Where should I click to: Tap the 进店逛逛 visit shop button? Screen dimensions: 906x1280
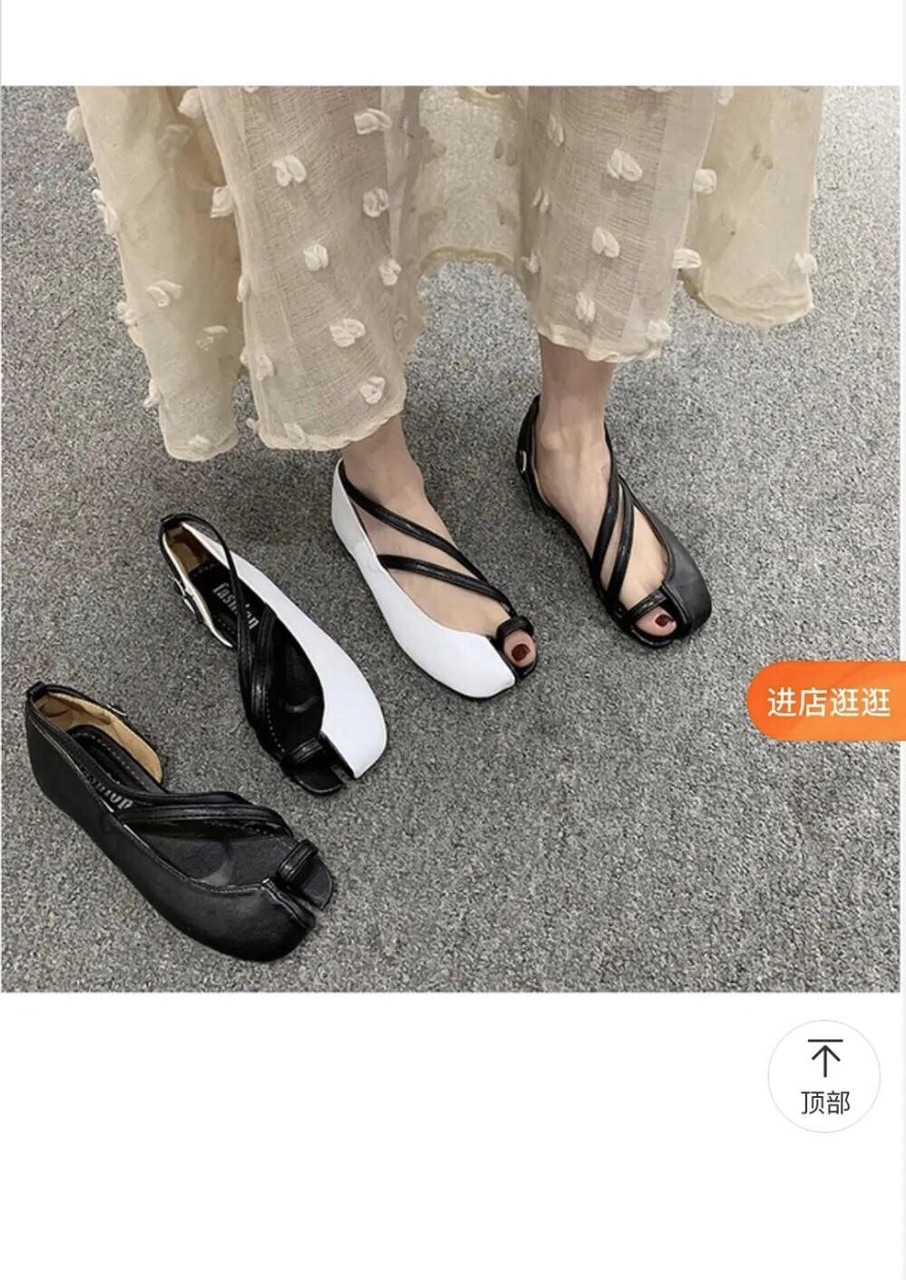(x=828, y=702)
